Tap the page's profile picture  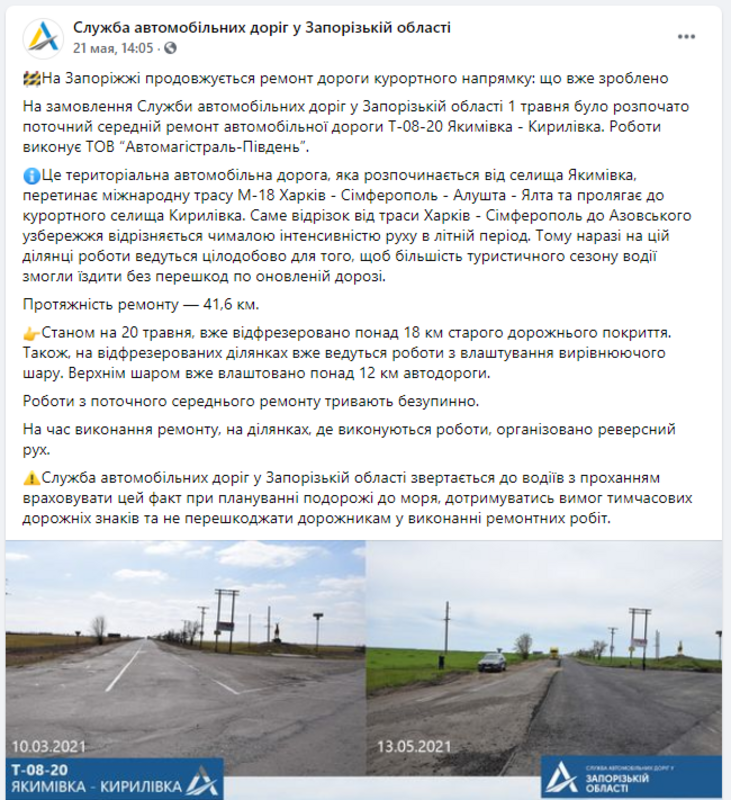(x=44, y=37)
